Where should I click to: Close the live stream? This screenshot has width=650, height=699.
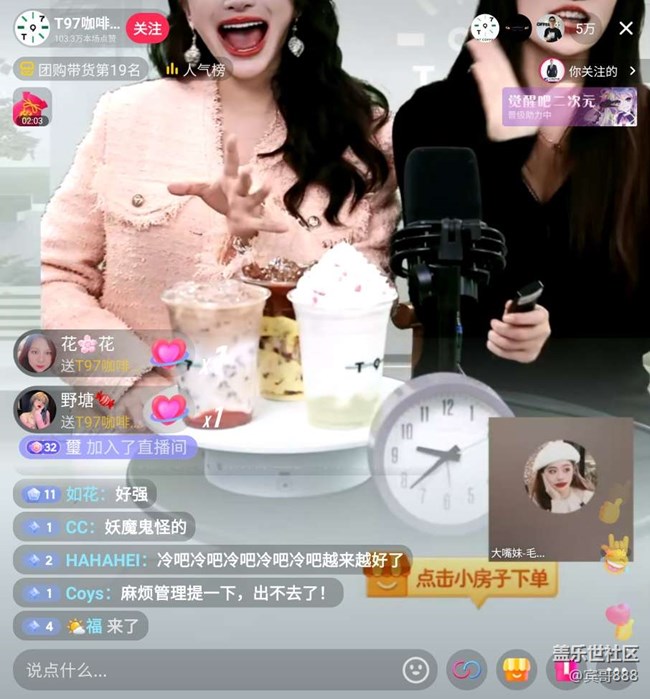coord(626,28)
